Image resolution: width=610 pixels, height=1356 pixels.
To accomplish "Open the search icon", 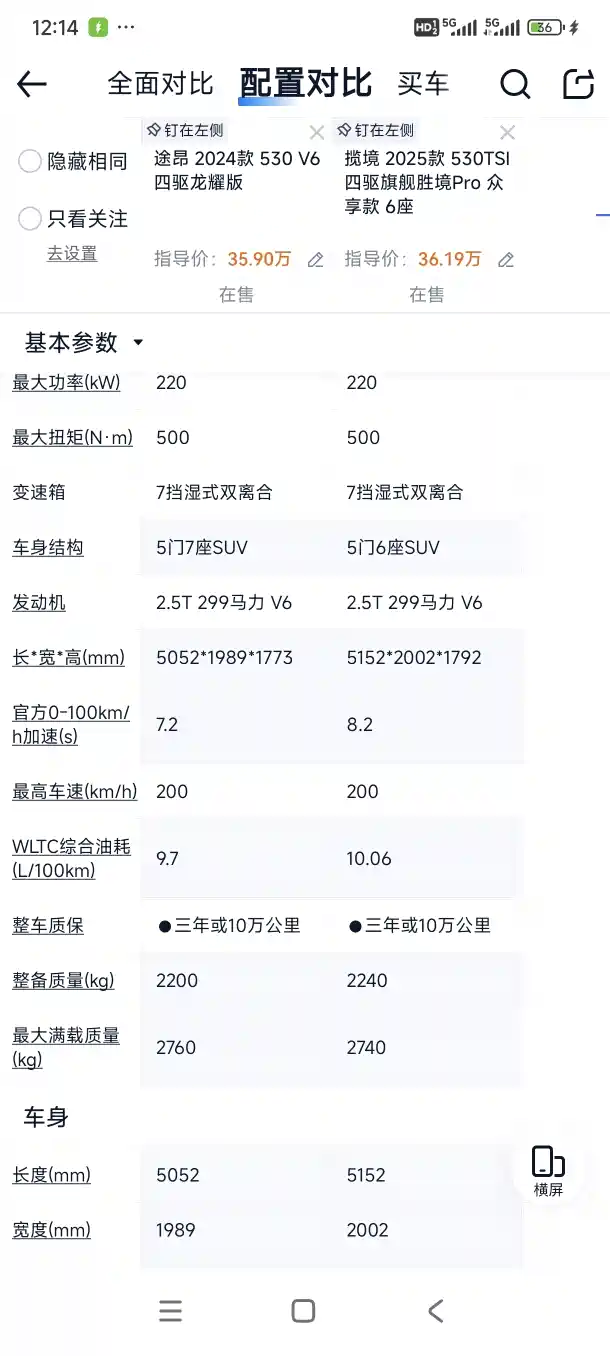I will tap(515, 85).
